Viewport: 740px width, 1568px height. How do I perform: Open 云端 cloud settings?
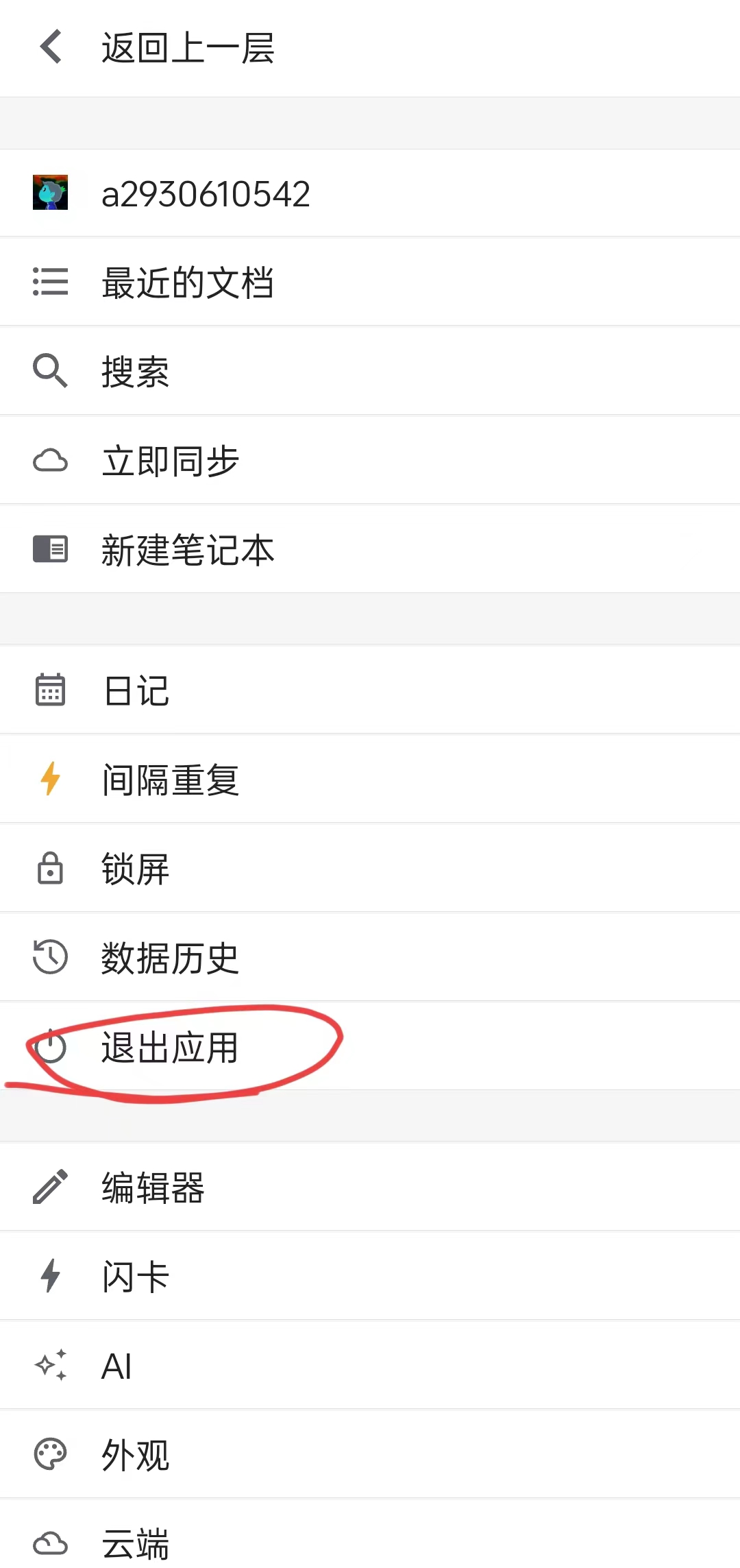pos(136,1543)
